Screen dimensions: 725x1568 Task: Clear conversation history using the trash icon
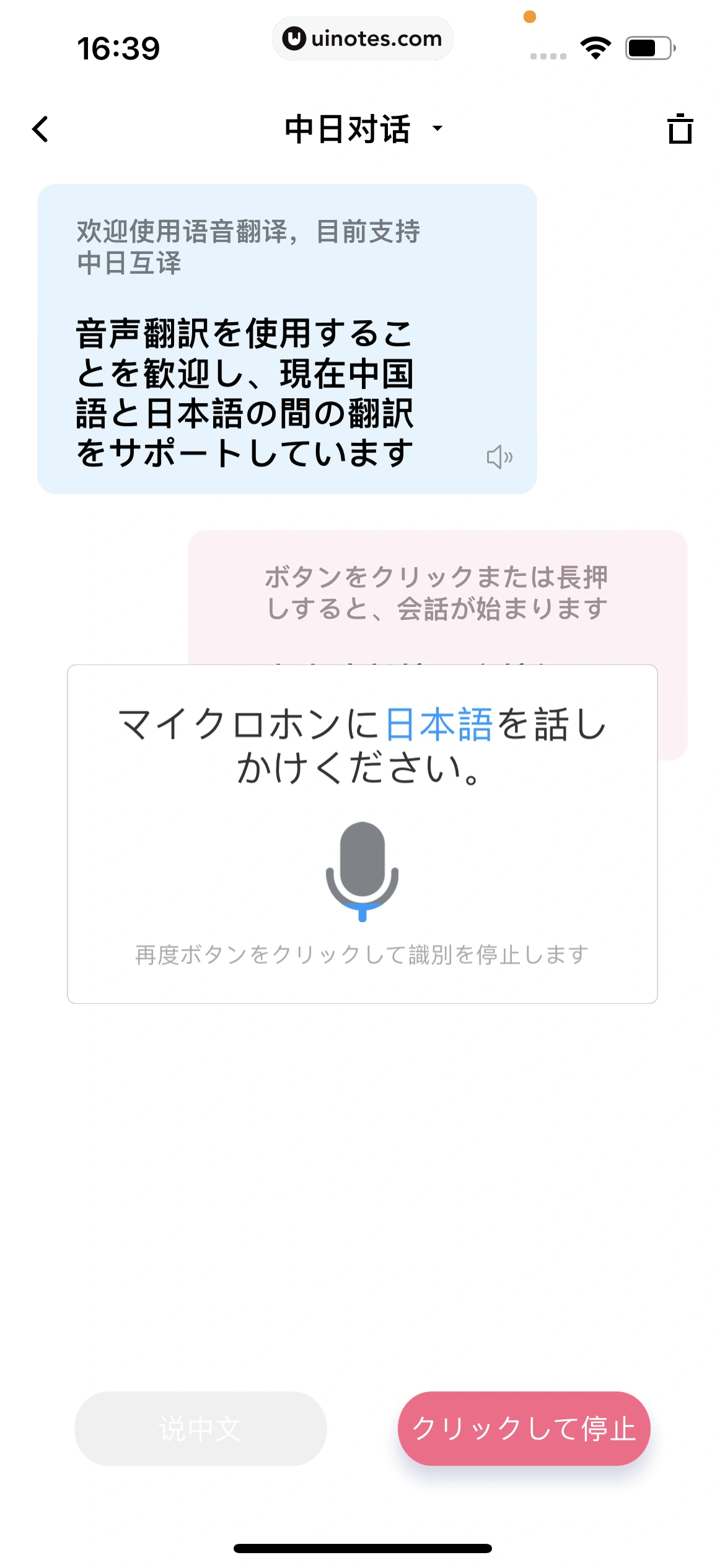click(x=680, y=129)
